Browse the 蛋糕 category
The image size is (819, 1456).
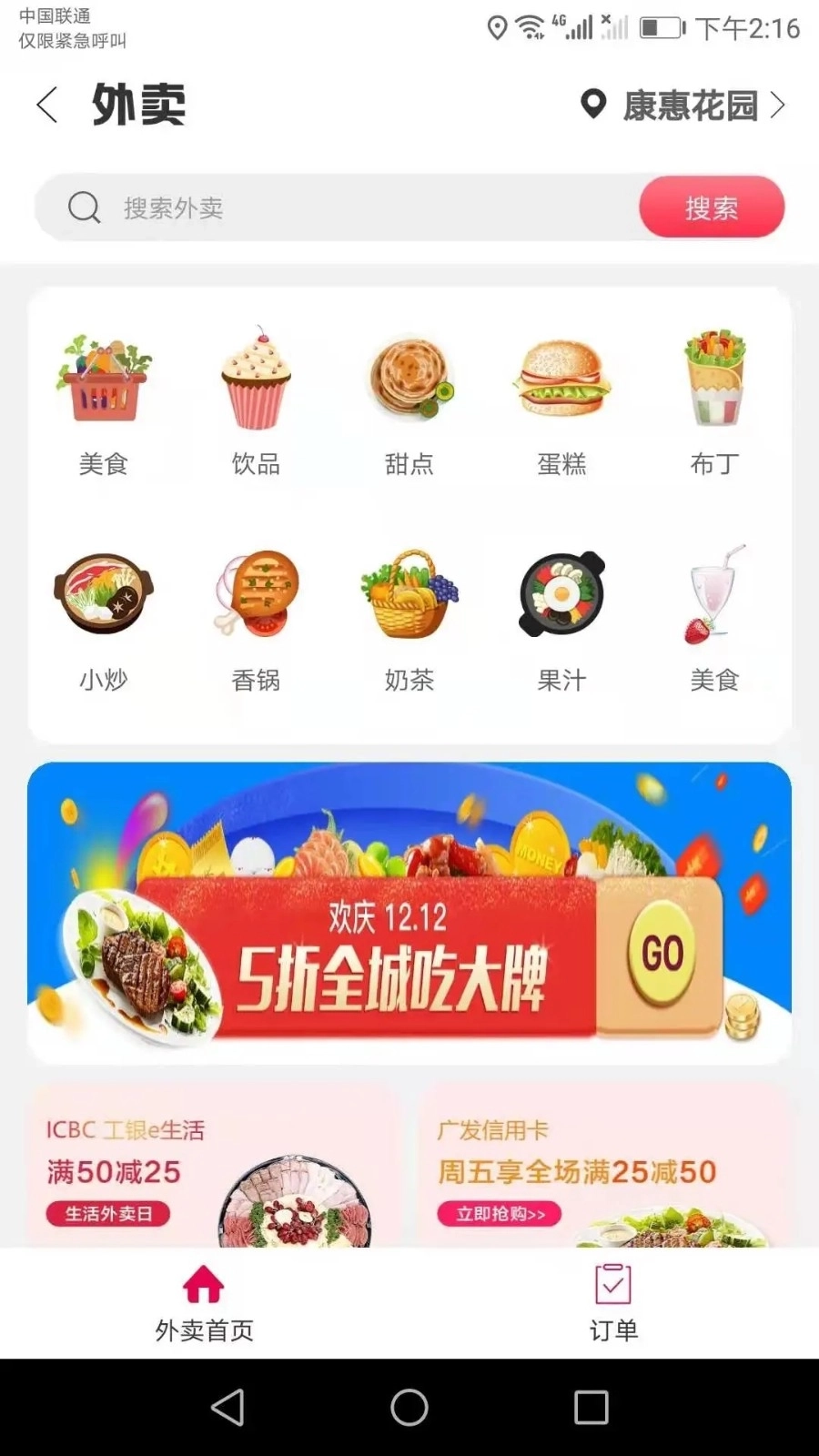pyautogui.click(x=561, y=400)
